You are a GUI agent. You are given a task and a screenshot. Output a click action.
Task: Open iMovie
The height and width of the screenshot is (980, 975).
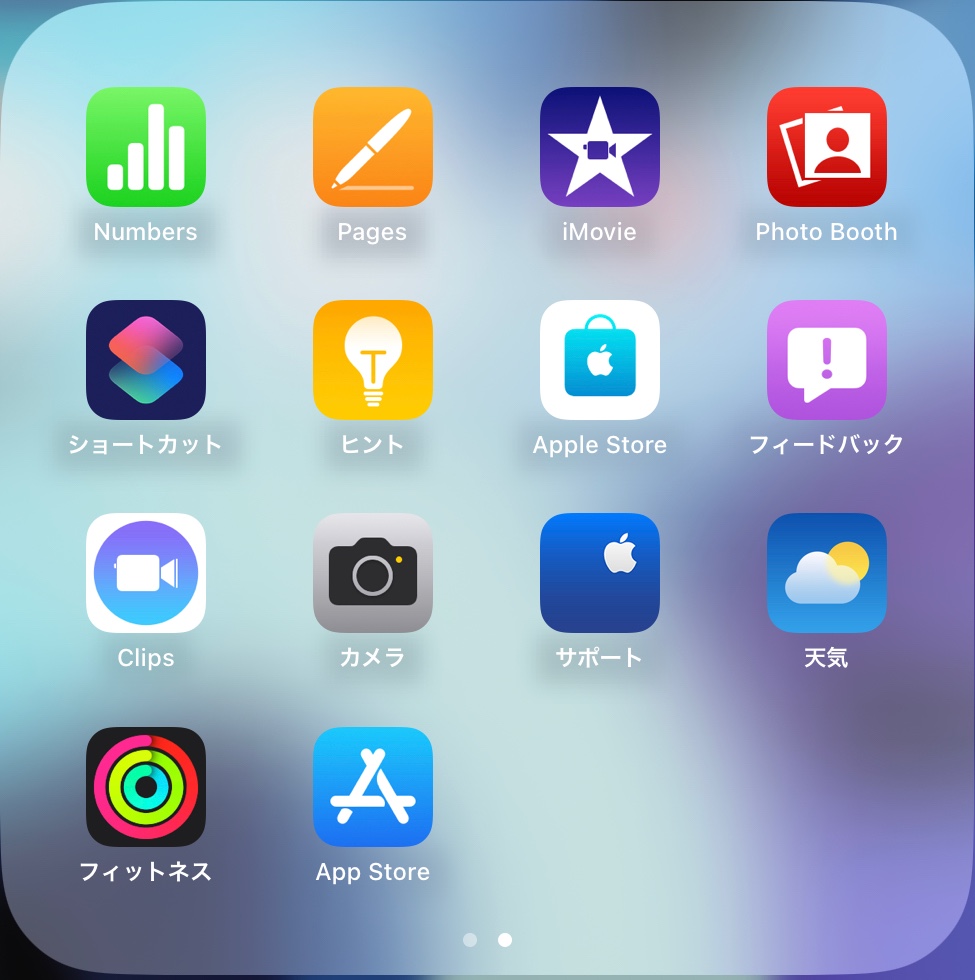pos(600,147)
